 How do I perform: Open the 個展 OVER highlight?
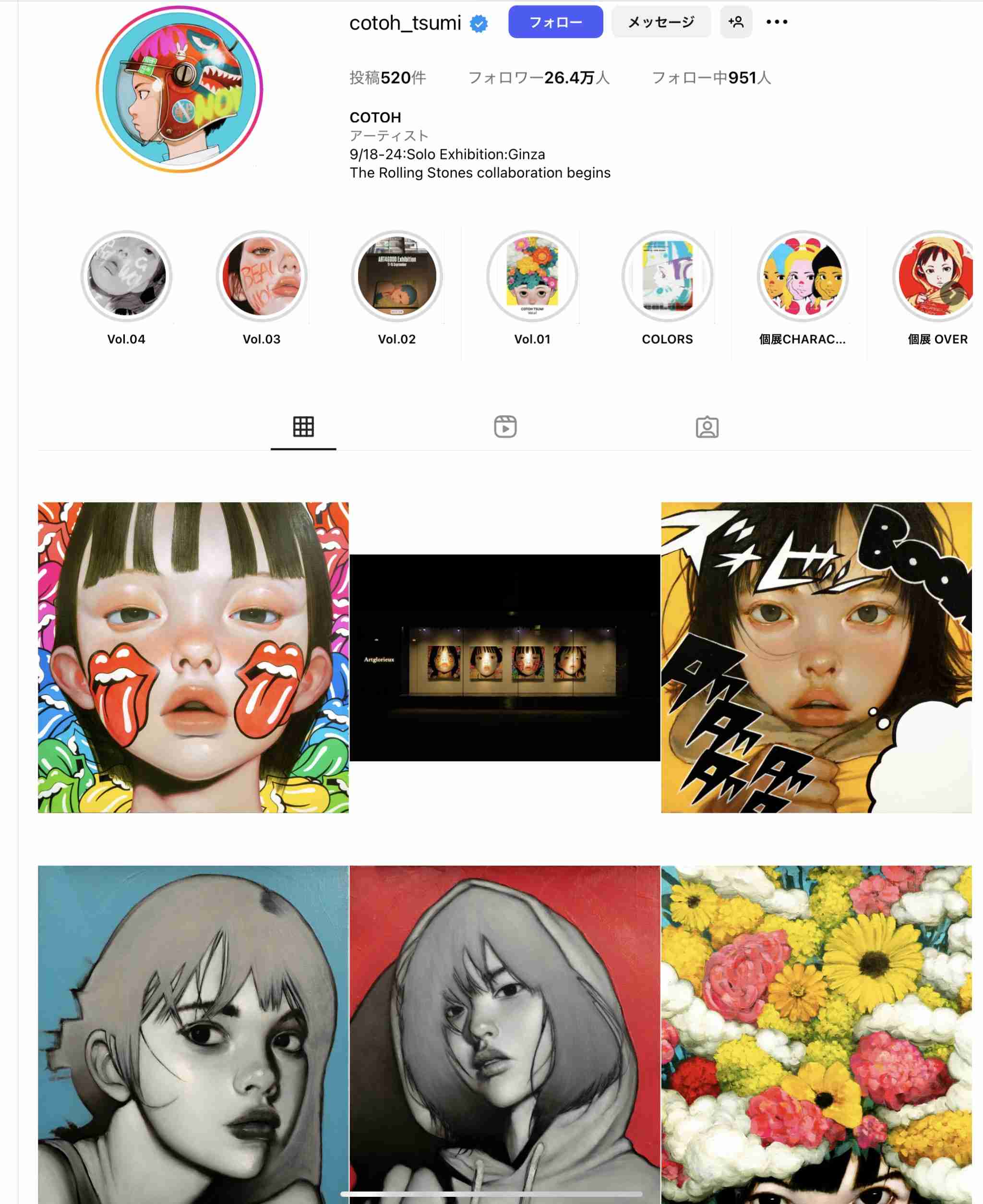pyautogui.click(x=935, y=276)
